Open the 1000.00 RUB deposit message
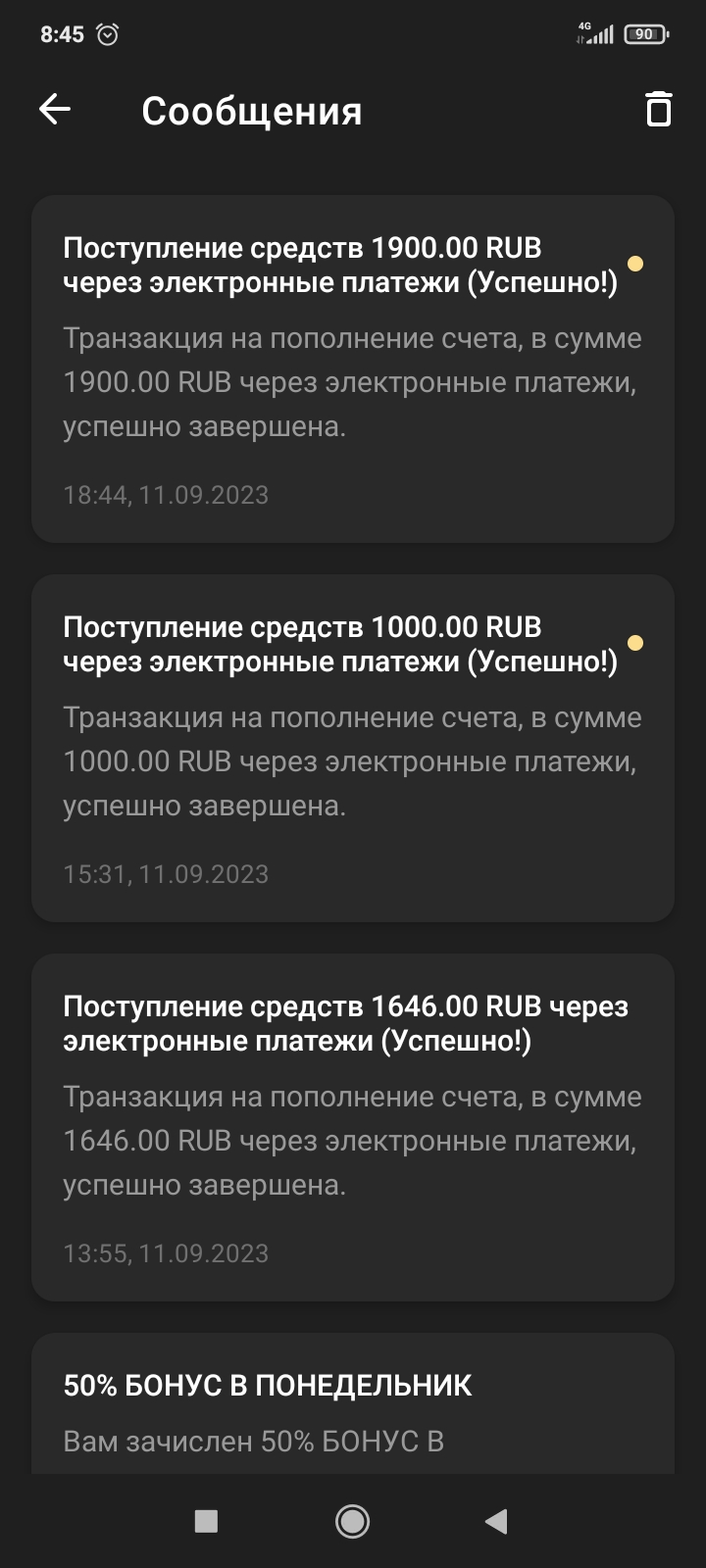This screenshot has height=1568, width=706. click(353, 748)
